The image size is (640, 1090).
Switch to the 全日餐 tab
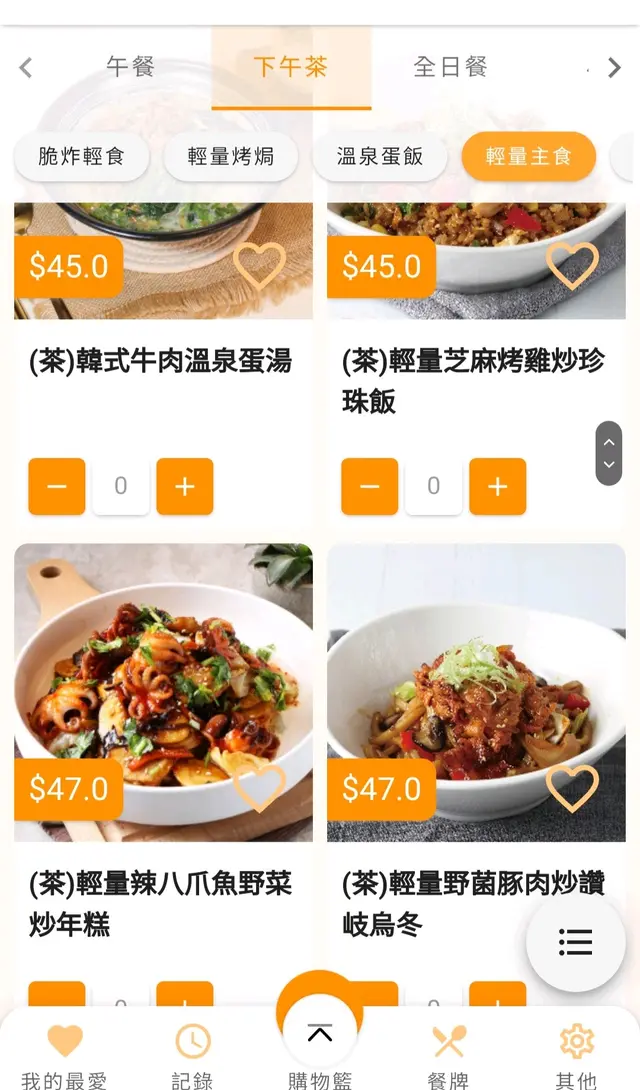pos(450,67)
